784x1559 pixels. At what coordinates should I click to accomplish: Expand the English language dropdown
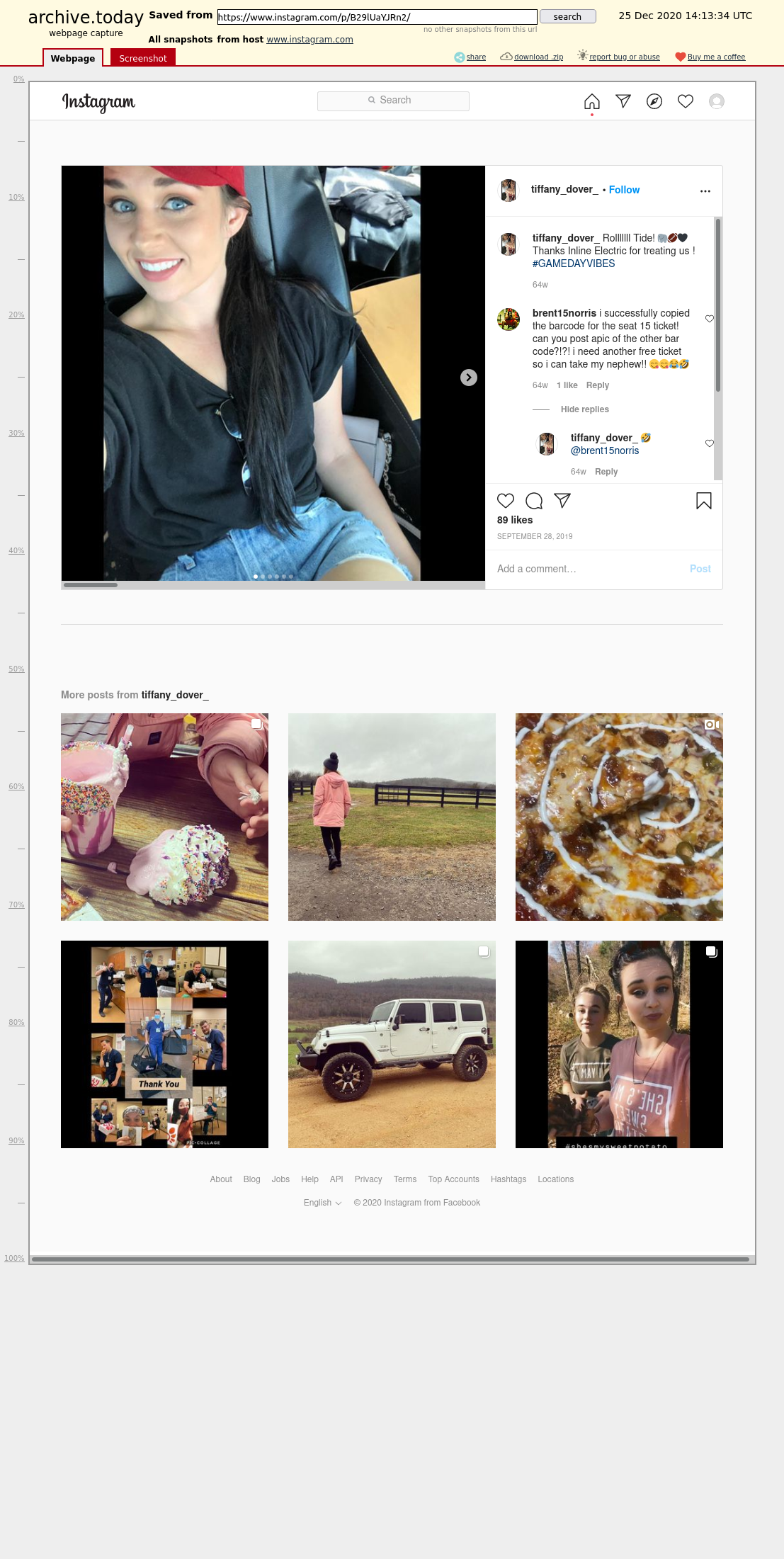point(322,1203)
